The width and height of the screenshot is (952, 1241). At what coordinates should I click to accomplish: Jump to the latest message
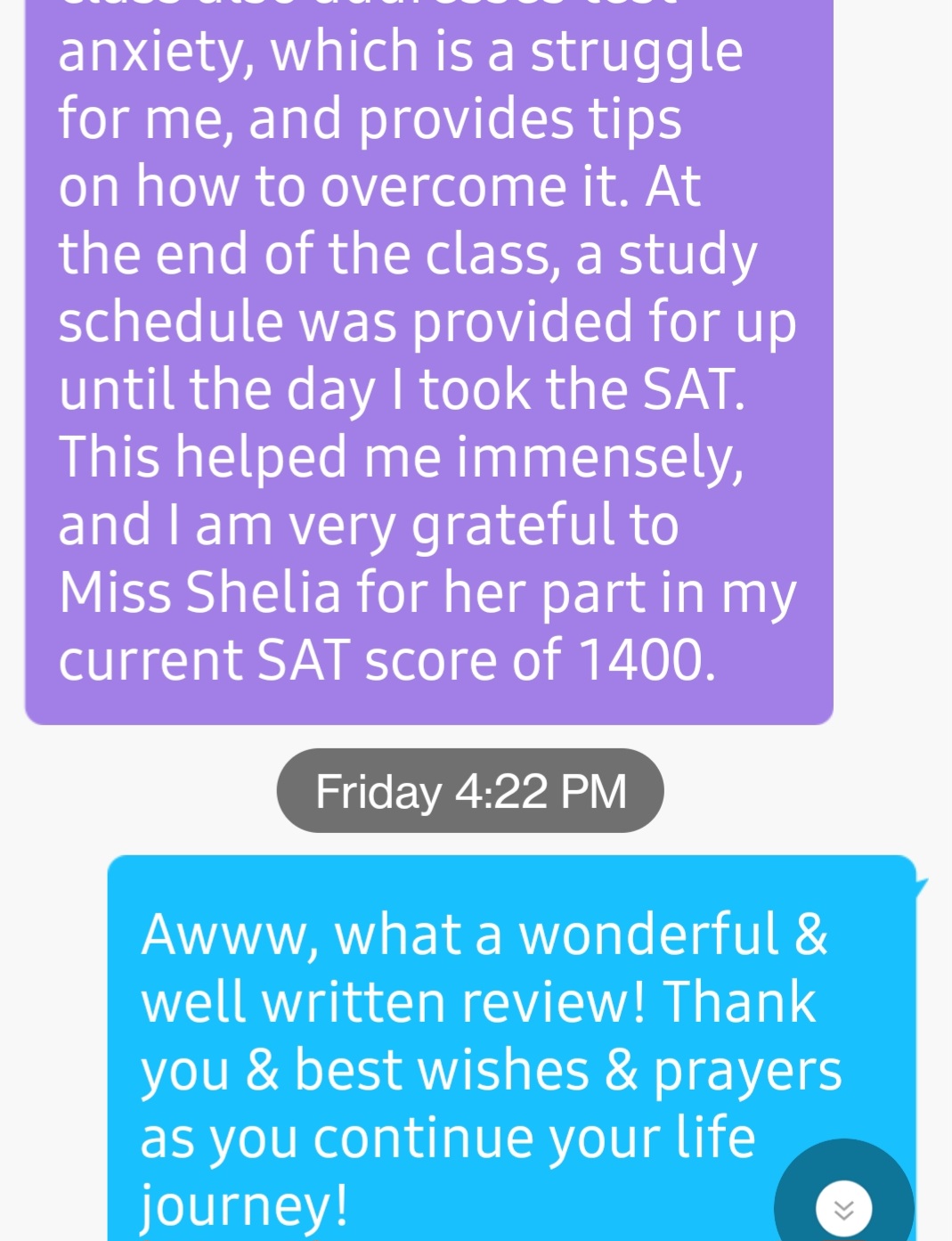point(843,1207)
